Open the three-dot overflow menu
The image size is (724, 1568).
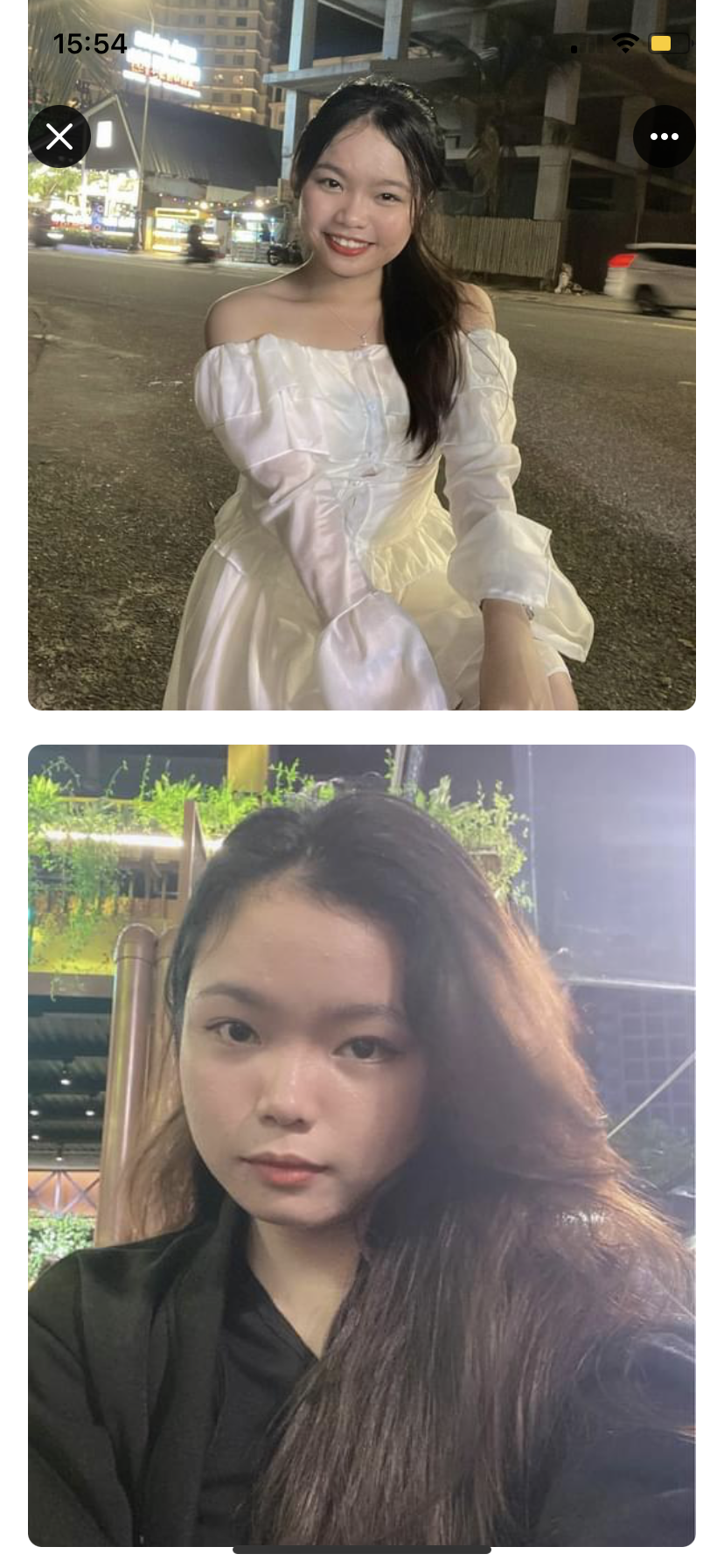[664, 136]
